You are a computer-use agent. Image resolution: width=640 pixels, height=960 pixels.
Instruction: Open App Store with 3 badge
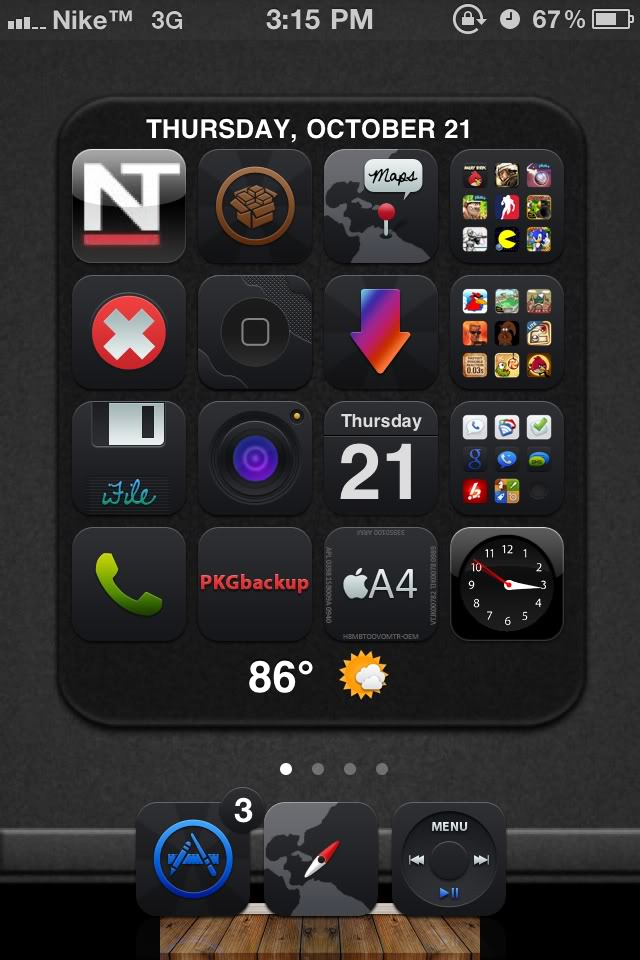pos(193,858)
